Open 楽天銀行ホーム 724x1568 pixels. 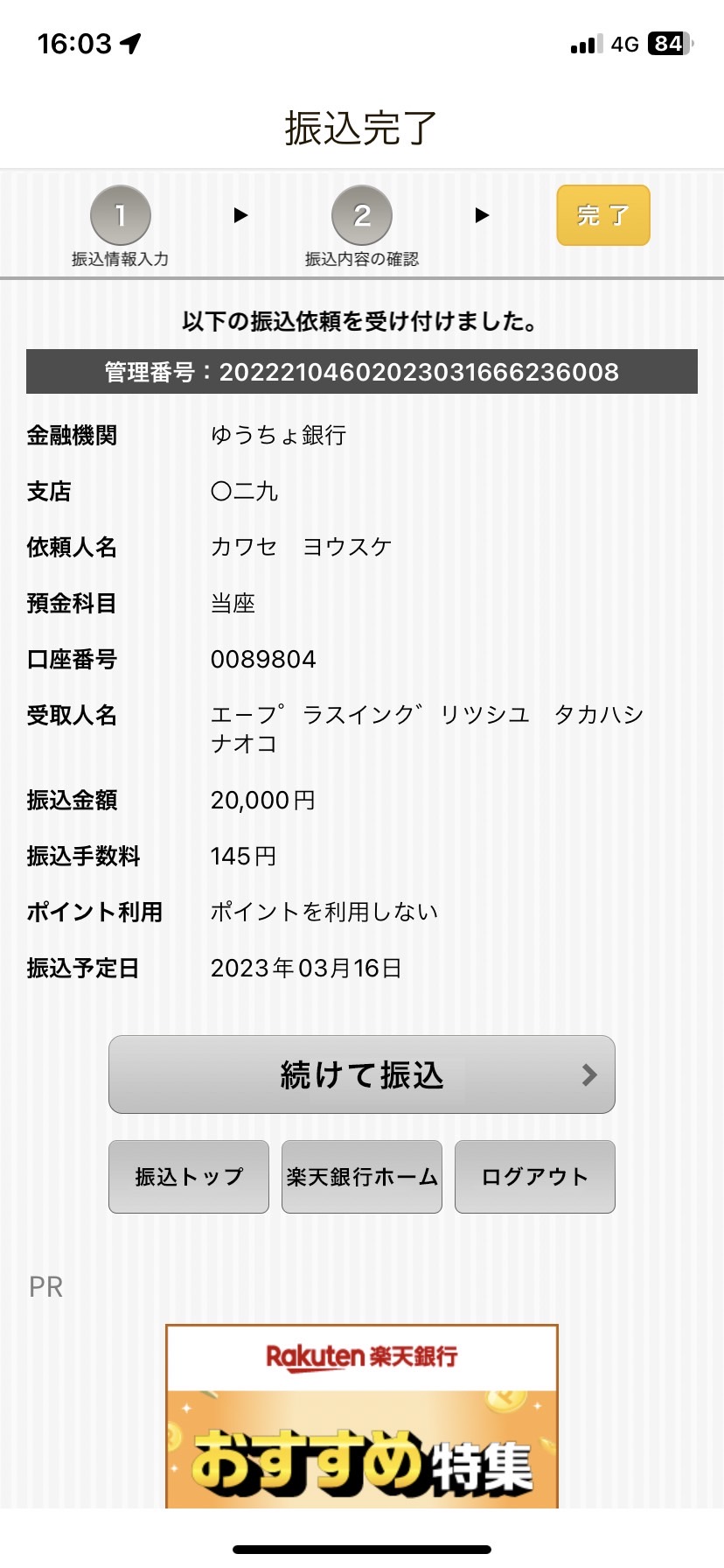(362, 1177)
